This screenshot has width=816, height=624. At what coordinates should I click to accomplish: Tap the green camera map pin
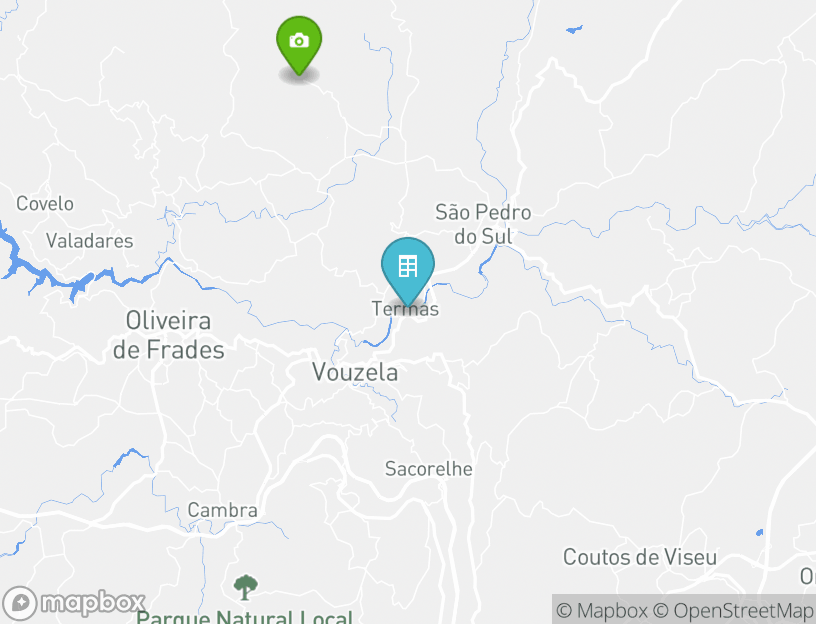(298, 42)
